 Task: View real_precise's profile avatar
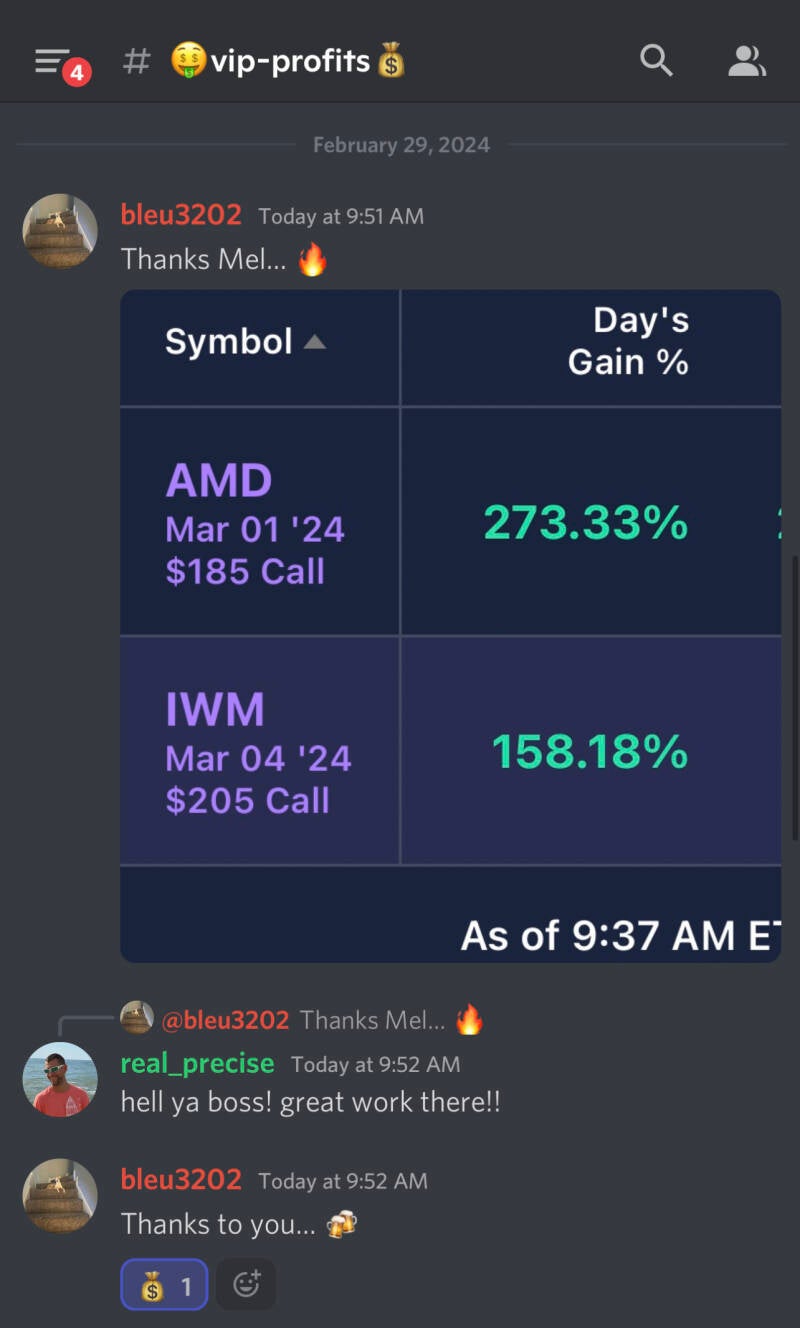click(x=60, y=1079)
